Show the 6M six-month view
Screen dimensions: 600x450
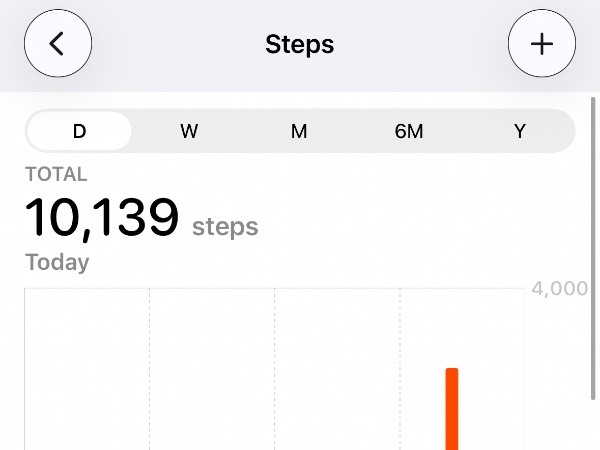pyautogui.click(x=409, y=131)
